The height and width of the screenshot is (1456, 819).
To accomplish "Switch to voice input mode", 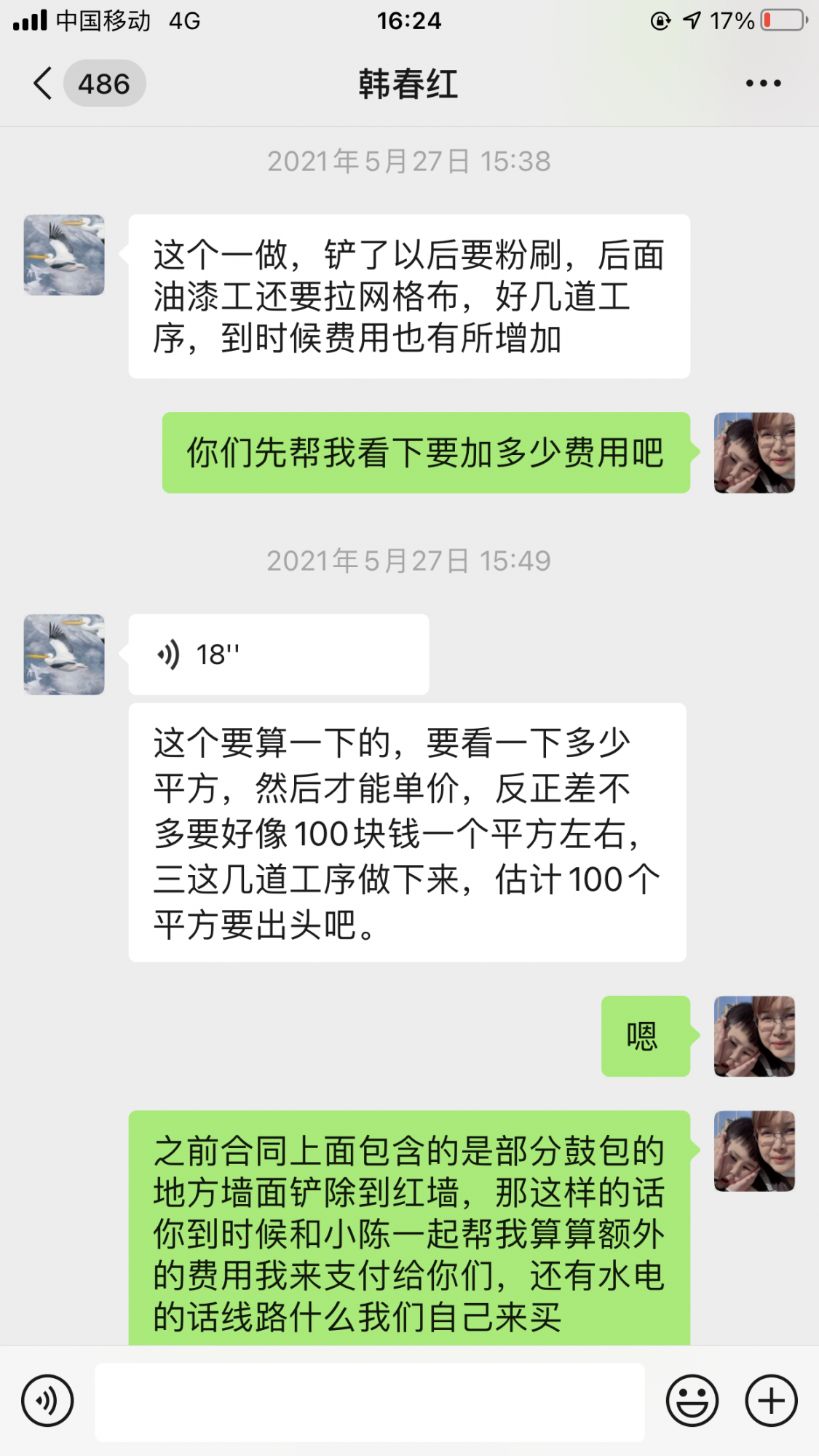I will pyautogui.click(x=47, y=1400).
